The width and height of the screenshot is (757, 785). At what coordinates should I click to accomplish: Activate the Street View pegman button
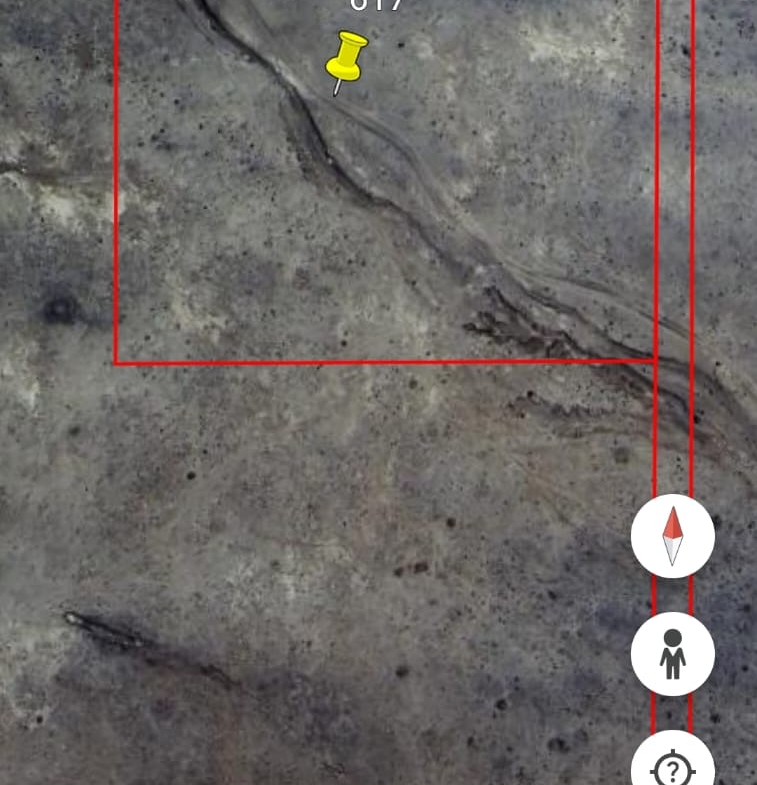tap(672, 654)
